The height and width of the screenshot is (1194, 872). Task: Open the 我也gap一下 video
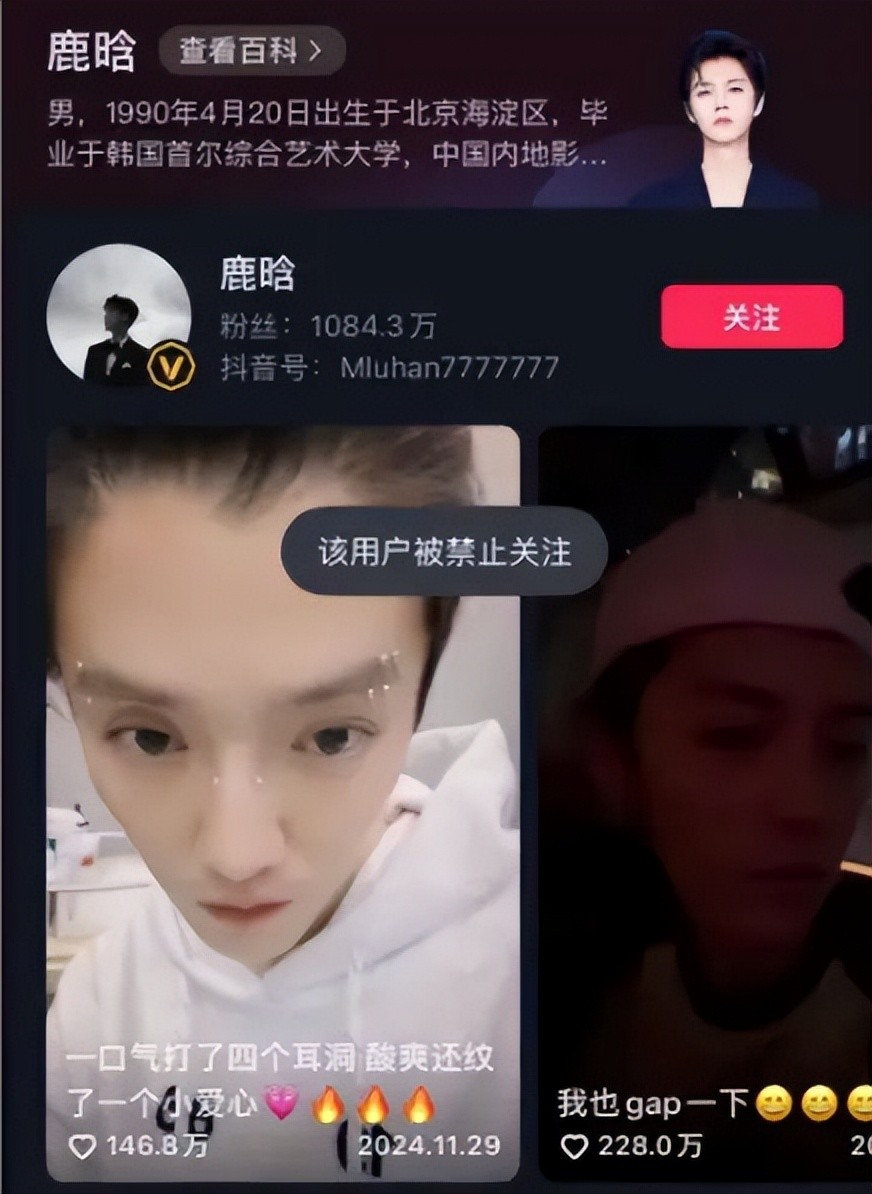pos(705,800)
